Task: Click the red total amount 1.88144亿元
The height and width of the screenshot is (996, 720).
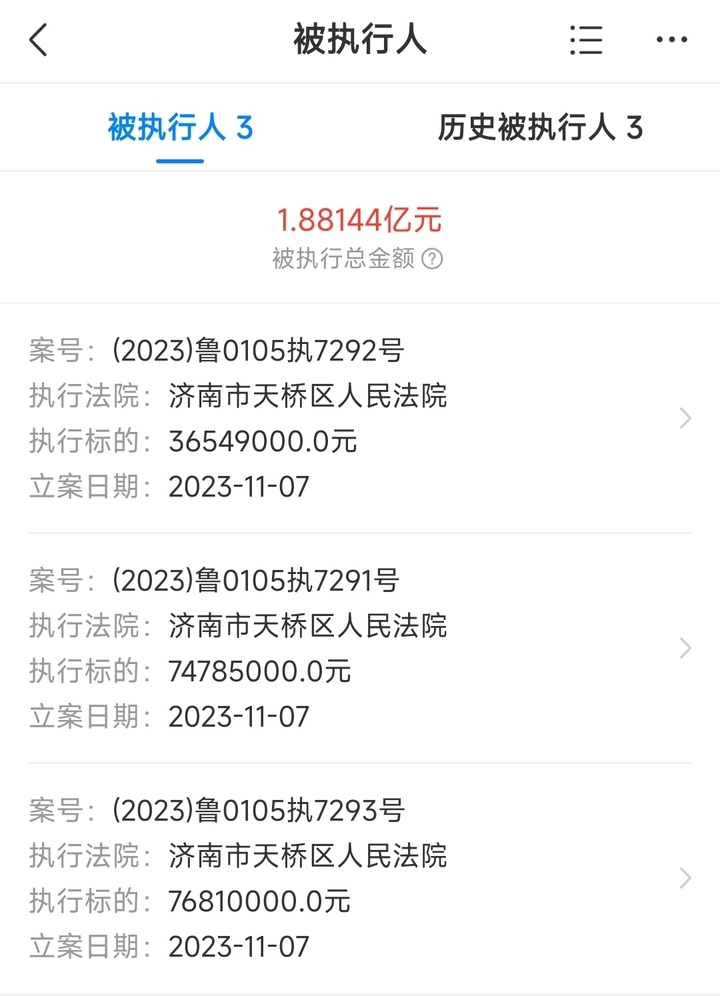Action: [x=360, y=218]
